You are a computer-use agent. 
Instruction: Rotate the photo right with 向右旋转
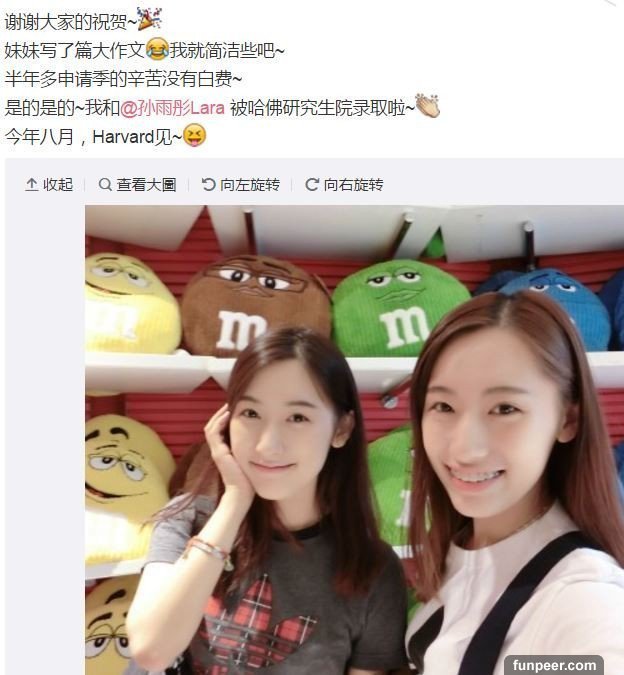(344, 185)
